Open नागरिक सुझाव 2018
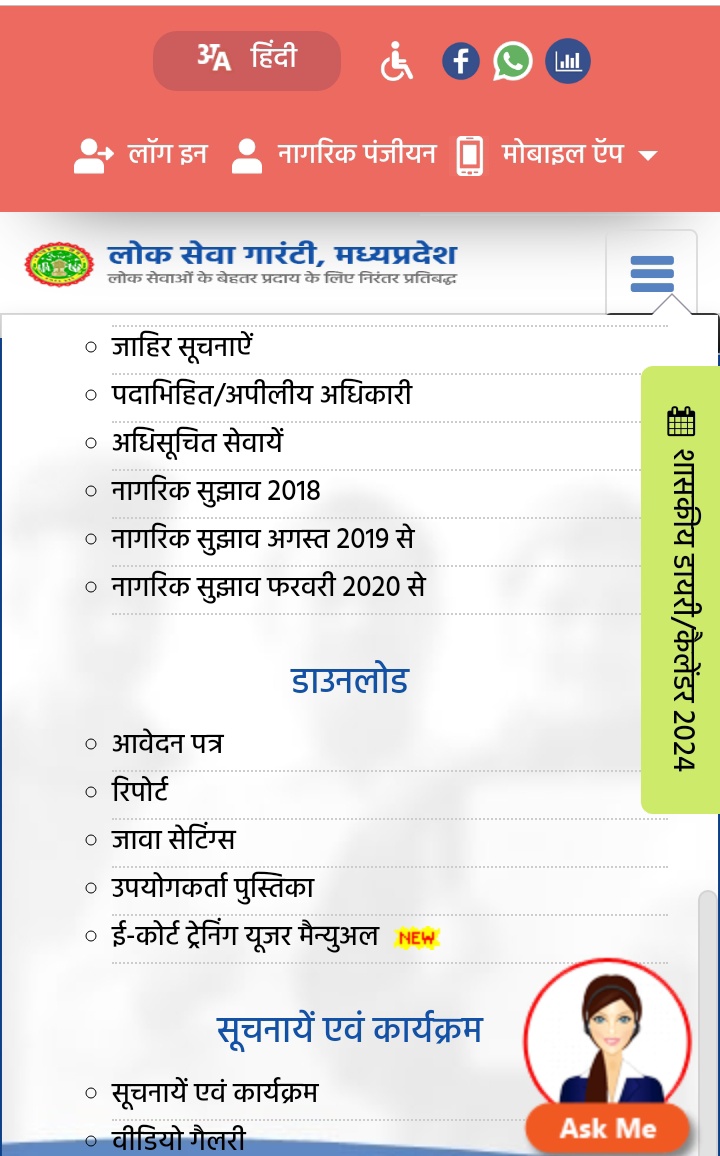 tap(216, 490)
